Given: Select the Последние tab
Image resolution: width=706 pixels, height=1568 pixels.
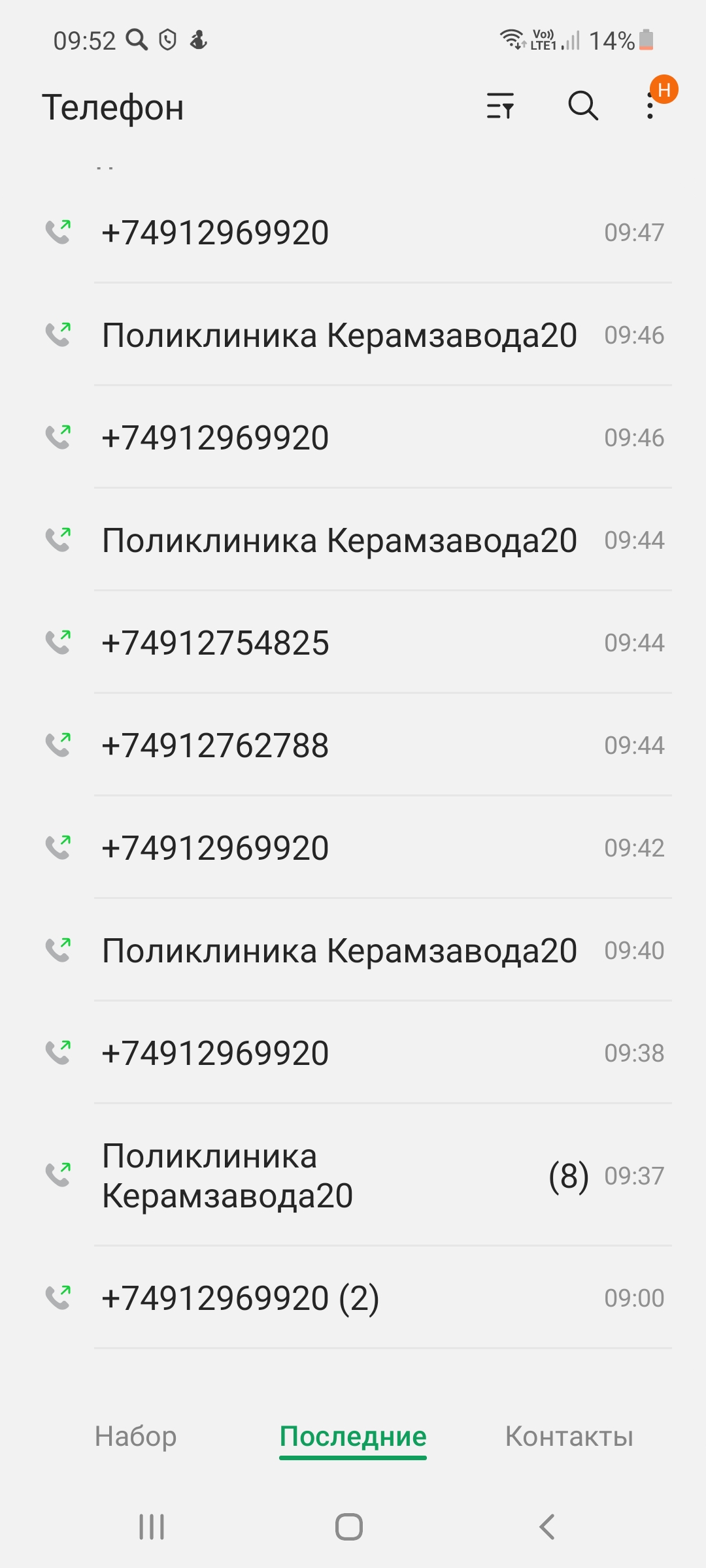Looking at the screenshot, I should click(353, 1436).
